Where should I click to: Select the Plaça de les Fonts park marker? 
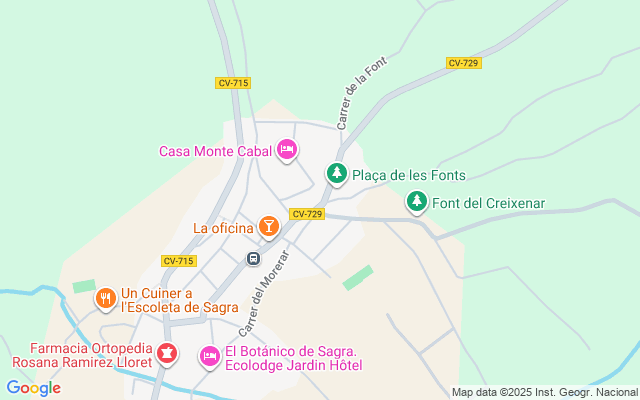337,175
